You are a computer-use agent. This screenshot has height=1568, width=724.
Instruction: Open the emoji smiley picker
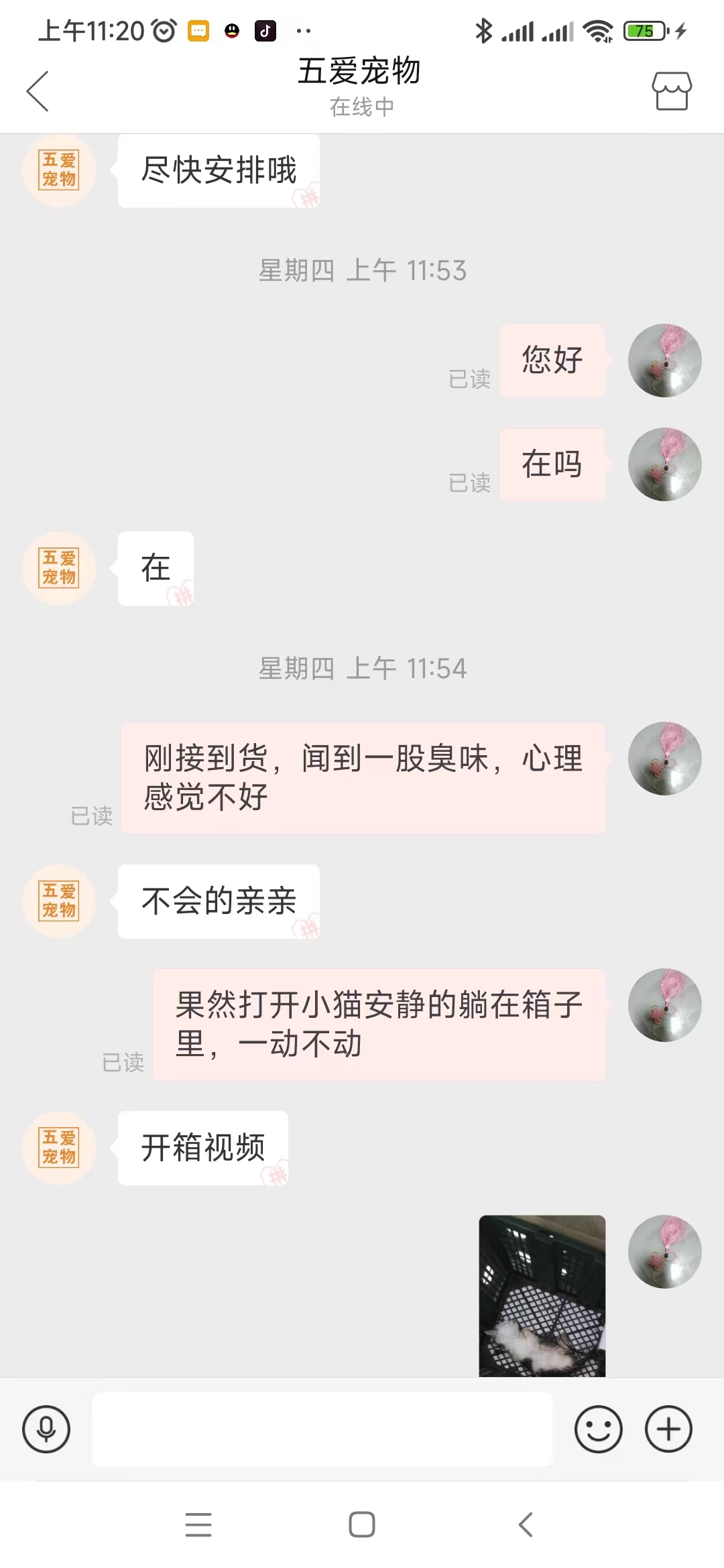[x=599, y=1428]
